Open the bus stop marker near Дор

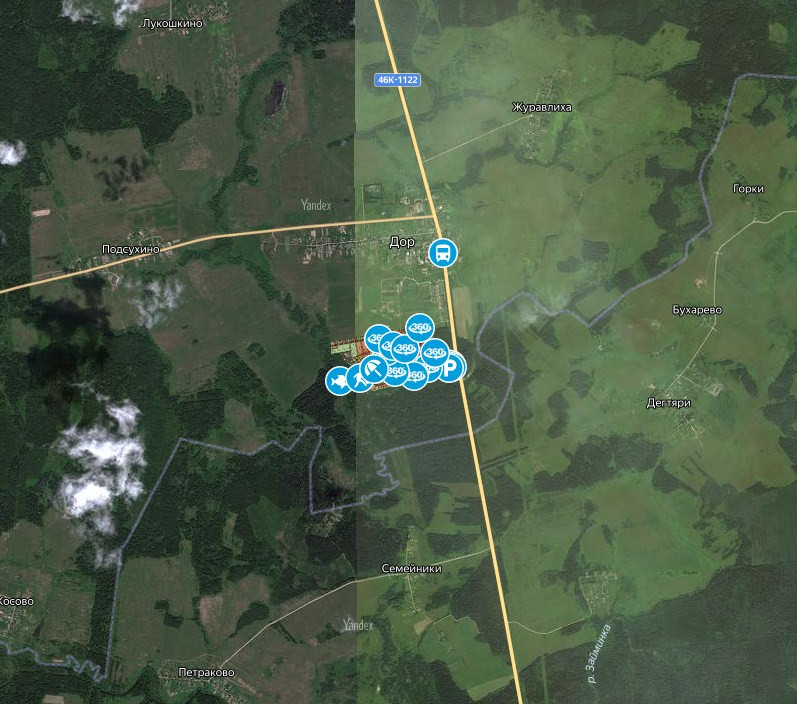(x=443, y=253)
